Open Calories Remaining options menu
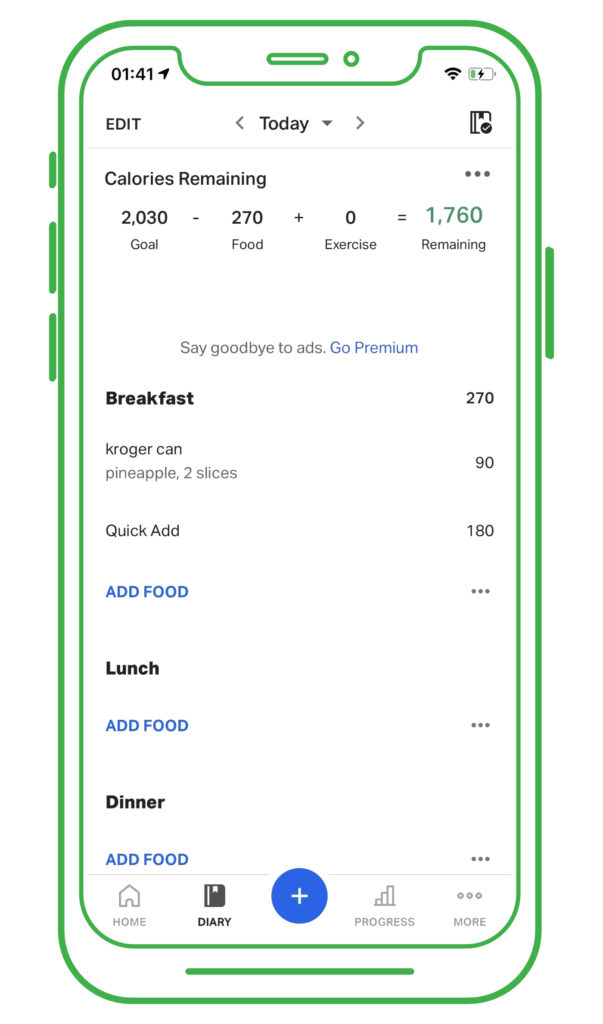603x1024 pixels. 478,174
